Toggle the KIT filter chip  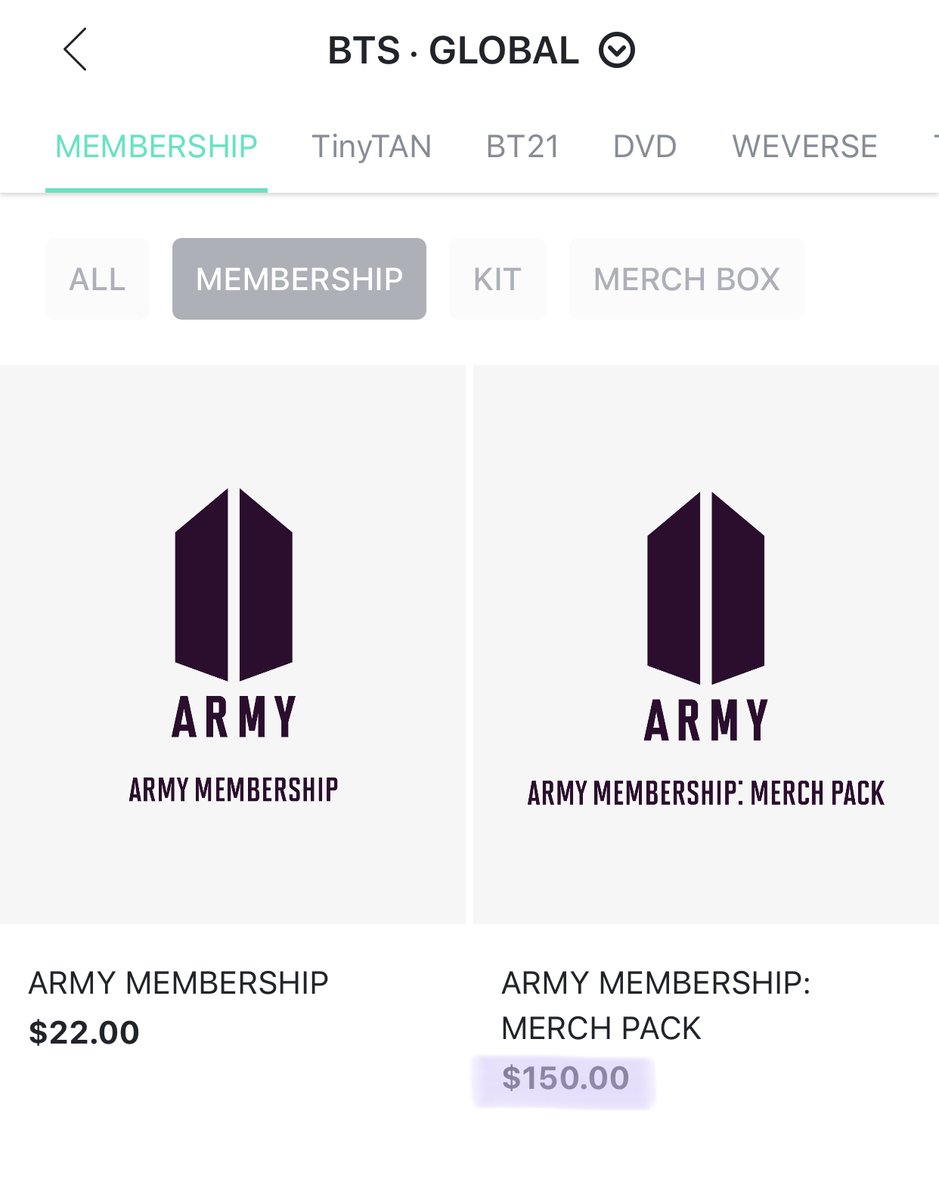point(497,279)
